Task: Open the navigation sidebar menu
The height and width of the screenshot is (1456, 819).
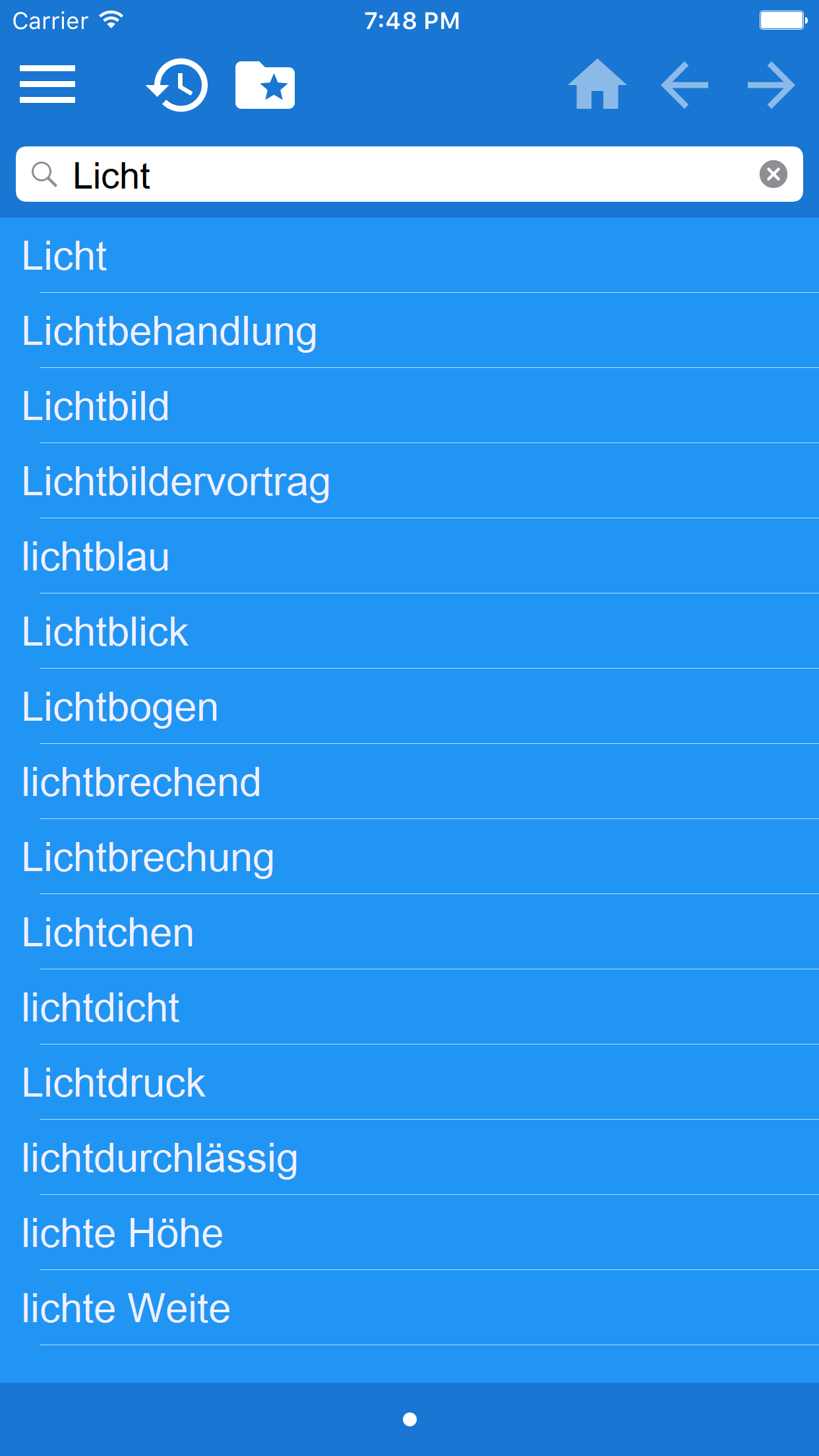Action: [x=47, y=84]
